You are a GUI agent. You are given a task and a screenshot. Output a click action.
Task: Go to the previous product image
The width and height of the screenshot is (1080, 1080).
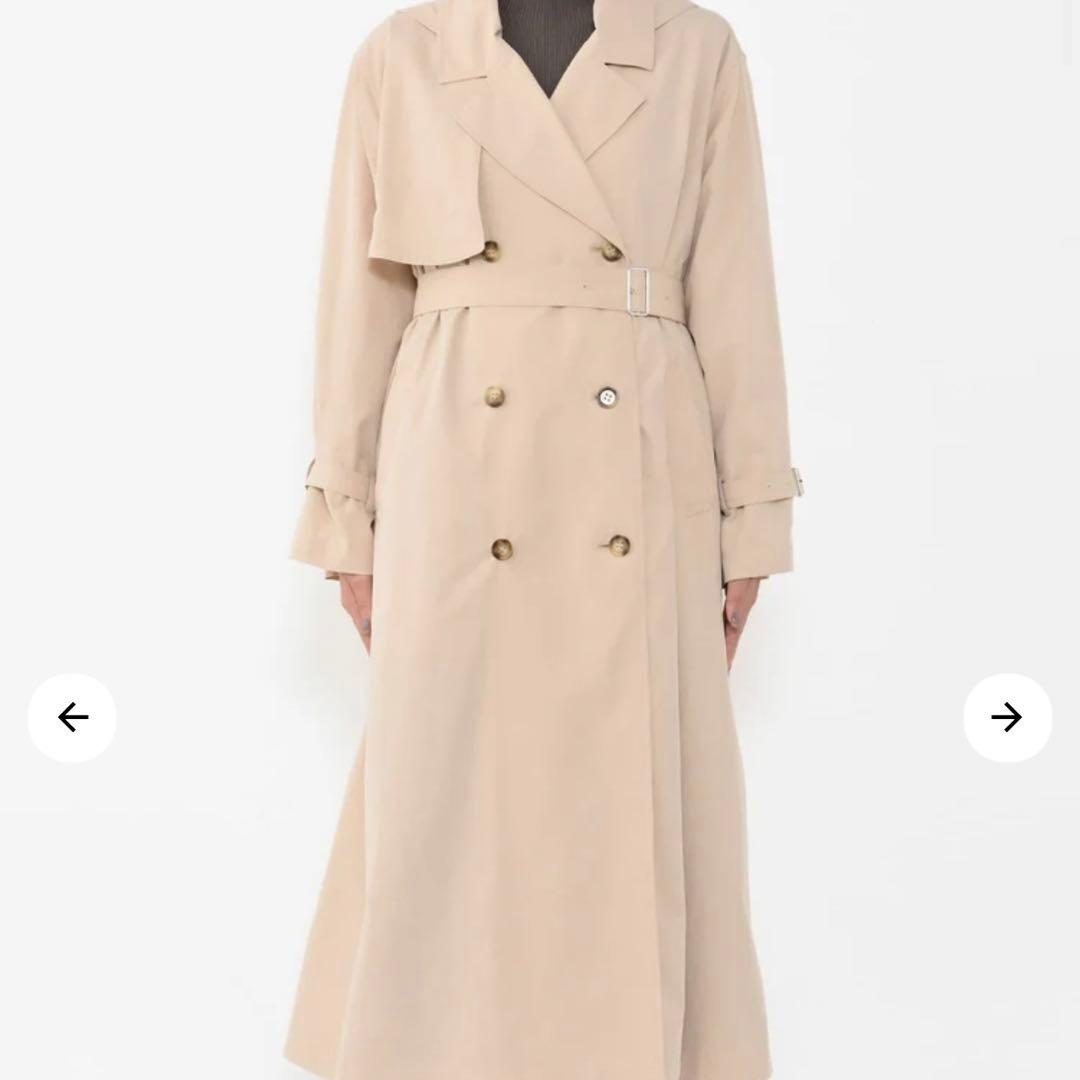coord(72,717)
